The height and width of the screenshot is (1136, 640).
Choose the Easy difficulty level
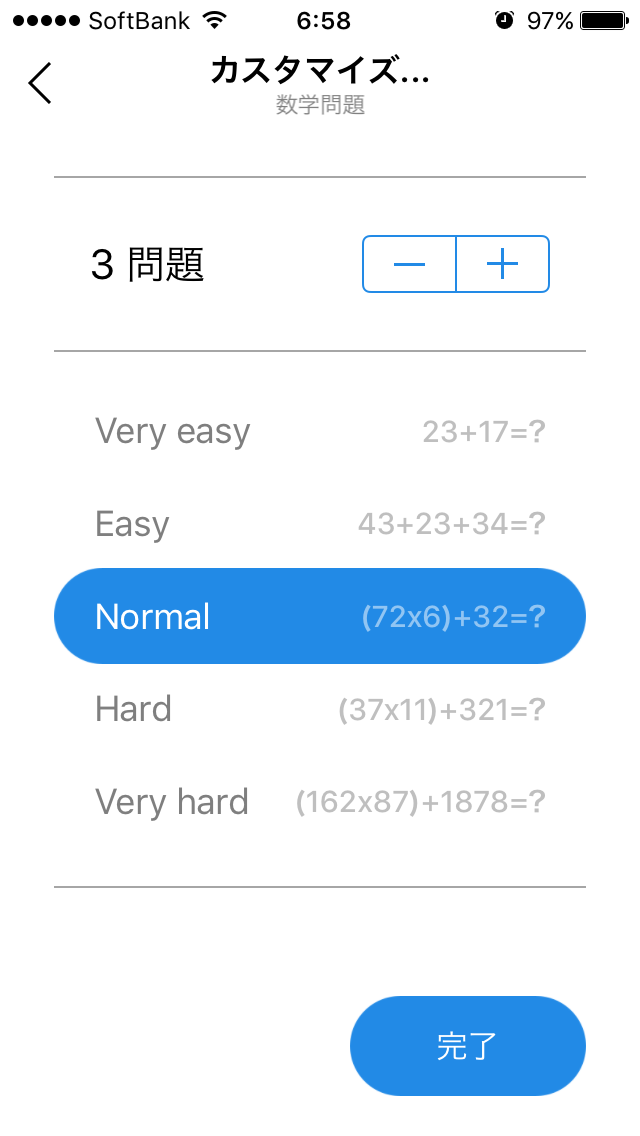319,524
